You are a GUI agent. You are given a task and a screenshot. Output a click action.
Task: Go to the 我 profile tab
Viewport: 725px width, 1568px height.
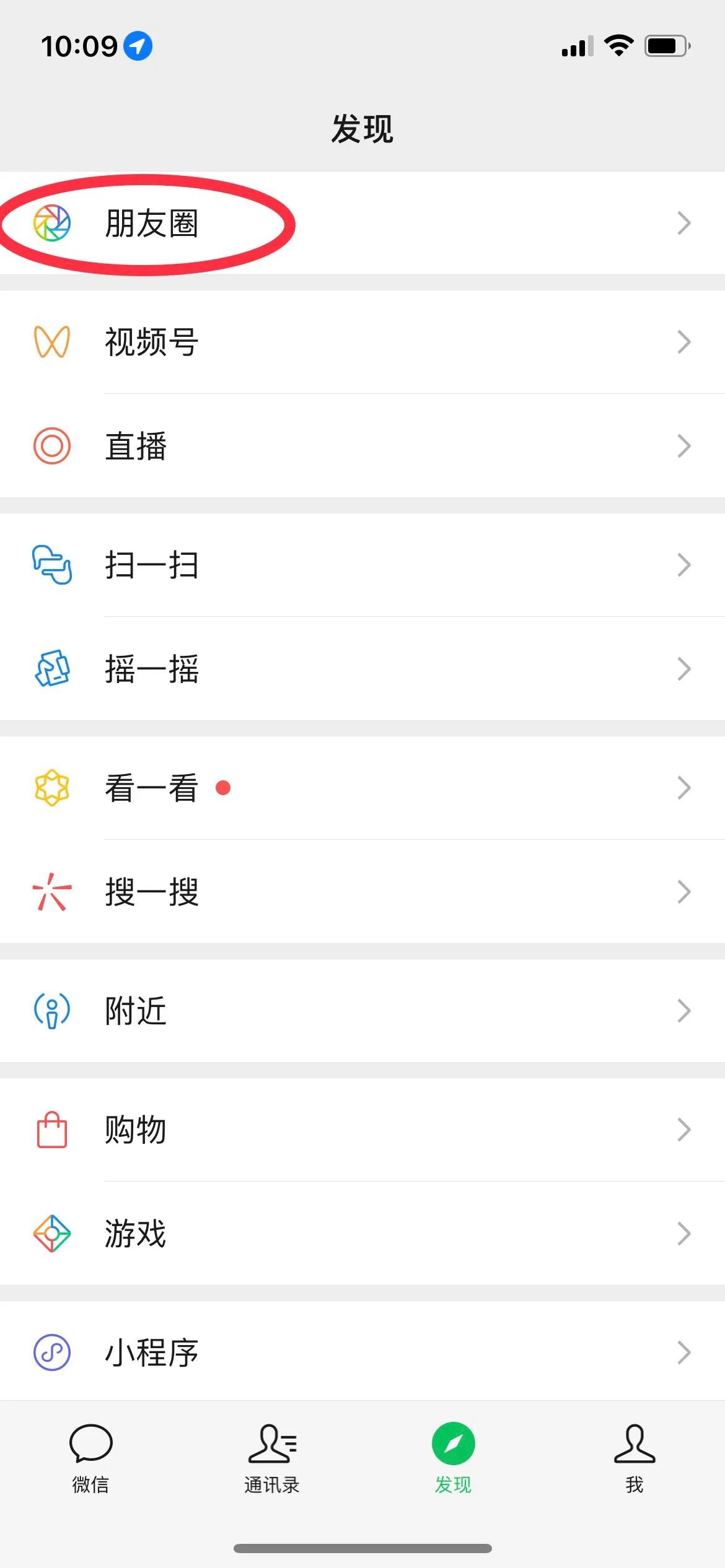[x=634, y=1457]
